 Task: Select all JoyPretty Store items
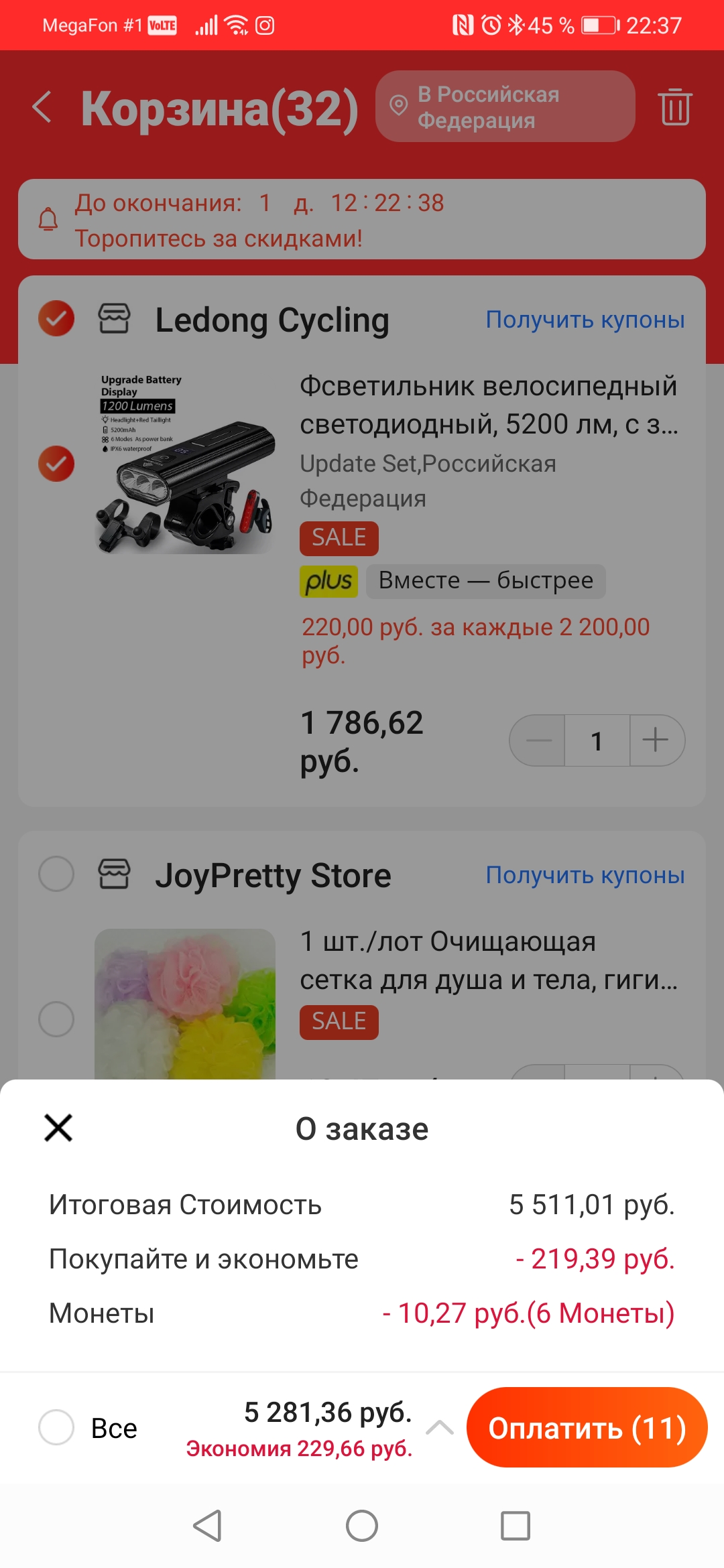point(56,874)
